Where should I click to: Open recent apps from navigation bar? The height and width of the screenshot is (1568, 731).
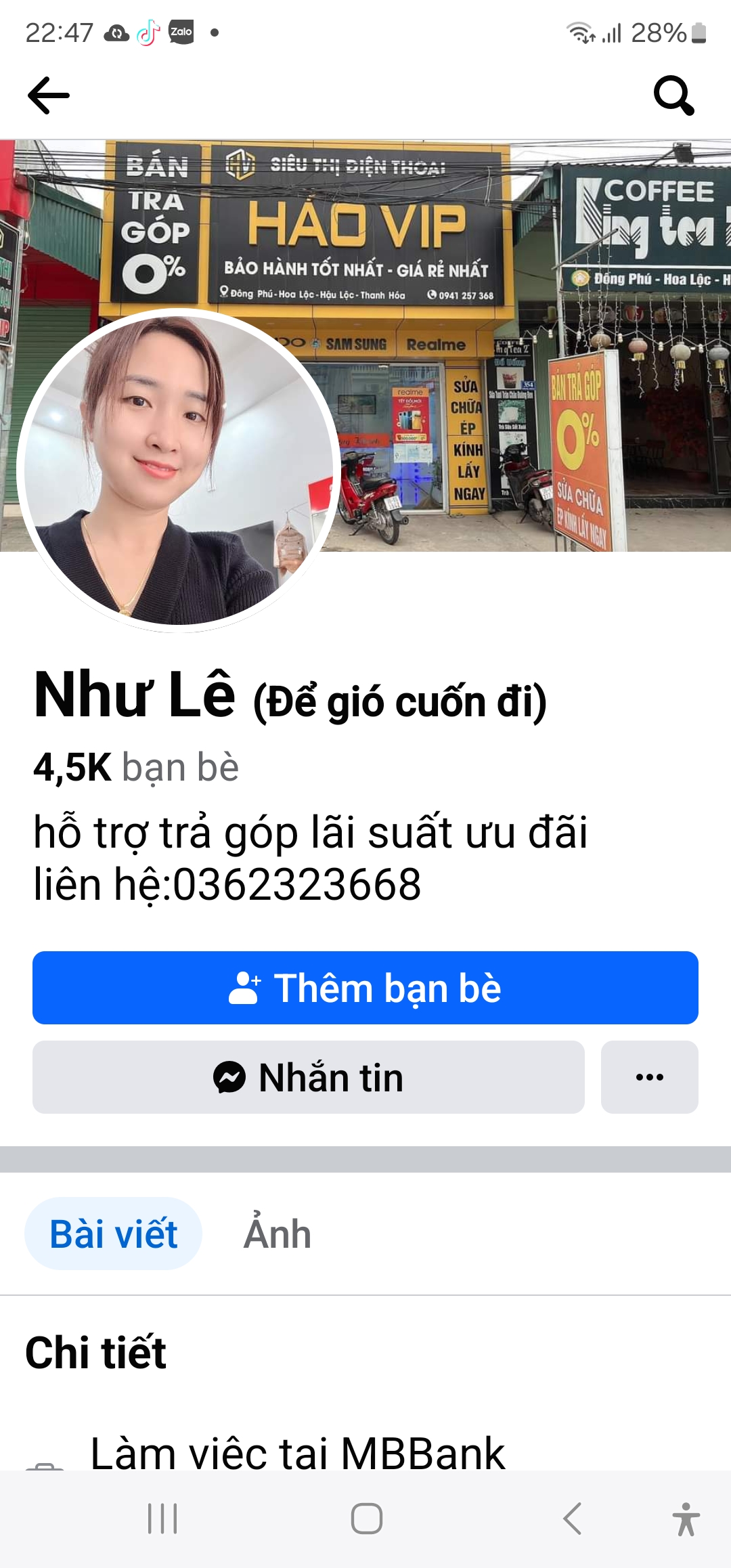[x=162, y=1519]
